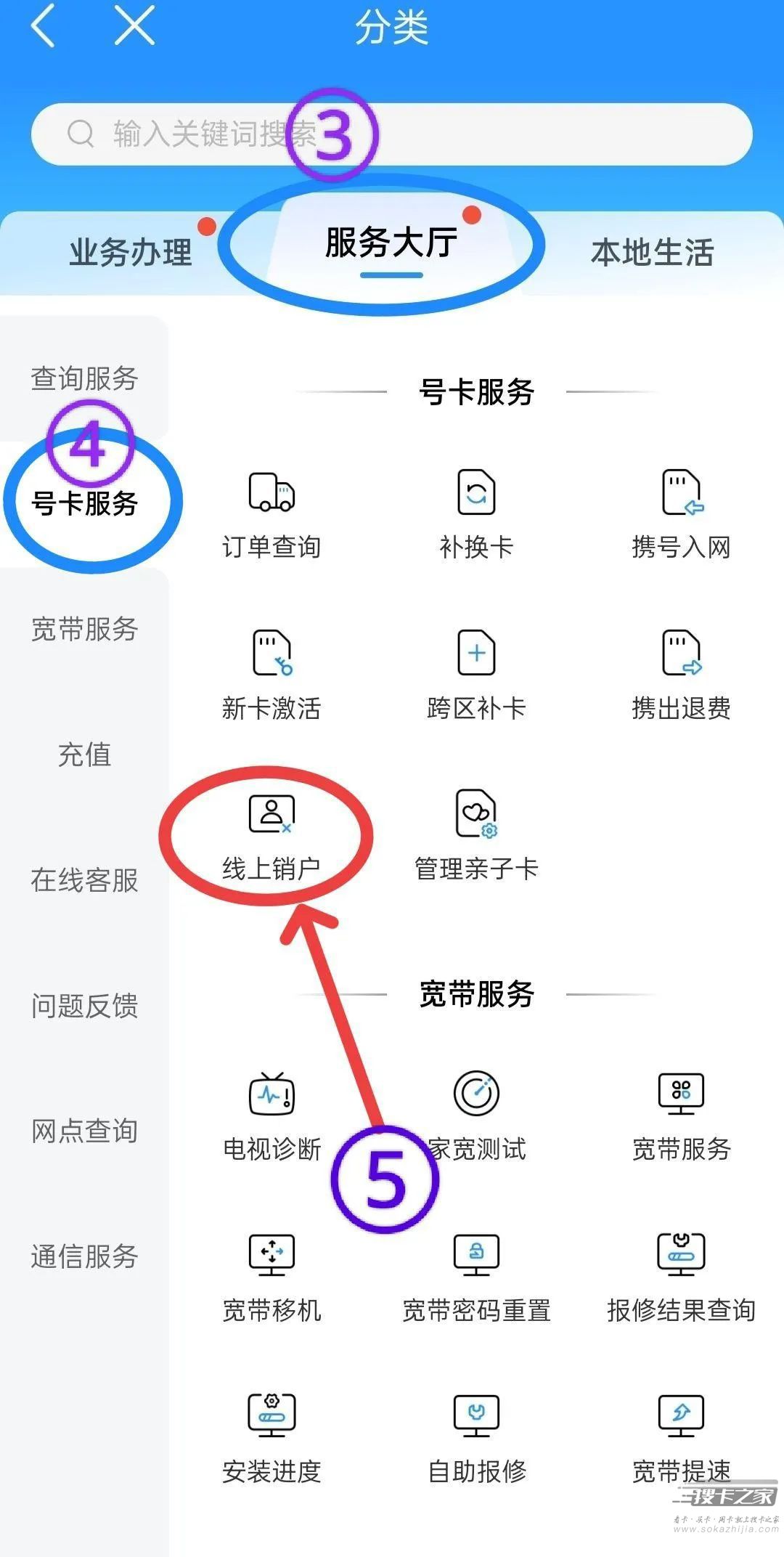Image resolution: width=784 pixels, height=1557 pixels.
Task: Select 充值 in the side menu
Action: [84, 755]
